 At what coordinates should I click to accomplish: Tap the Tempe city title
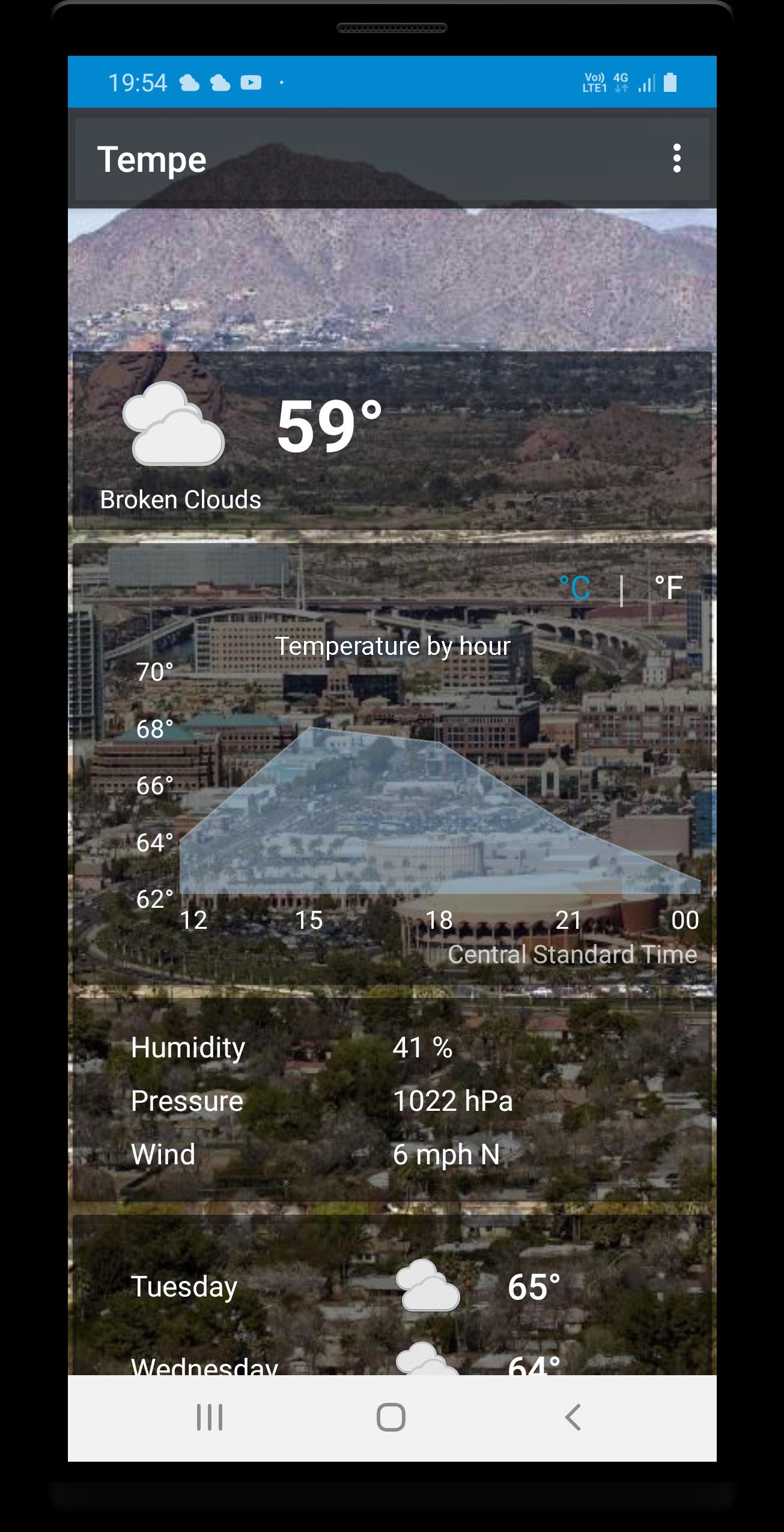pos(151,159)
